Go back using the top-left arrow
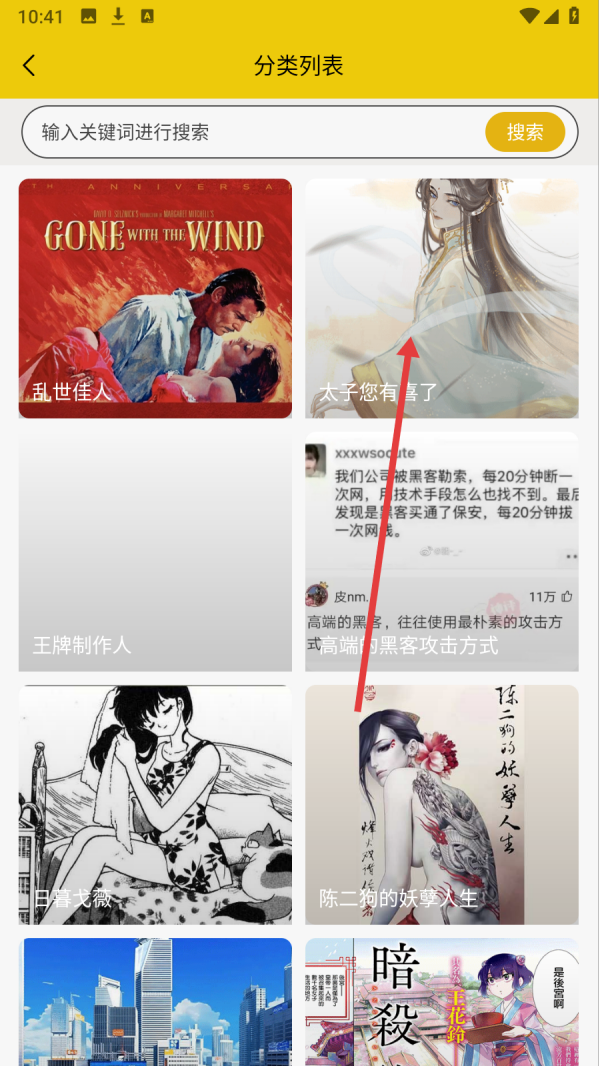Screen dimensions: 600x1066 pyautogui.click(x=29, y=65)
